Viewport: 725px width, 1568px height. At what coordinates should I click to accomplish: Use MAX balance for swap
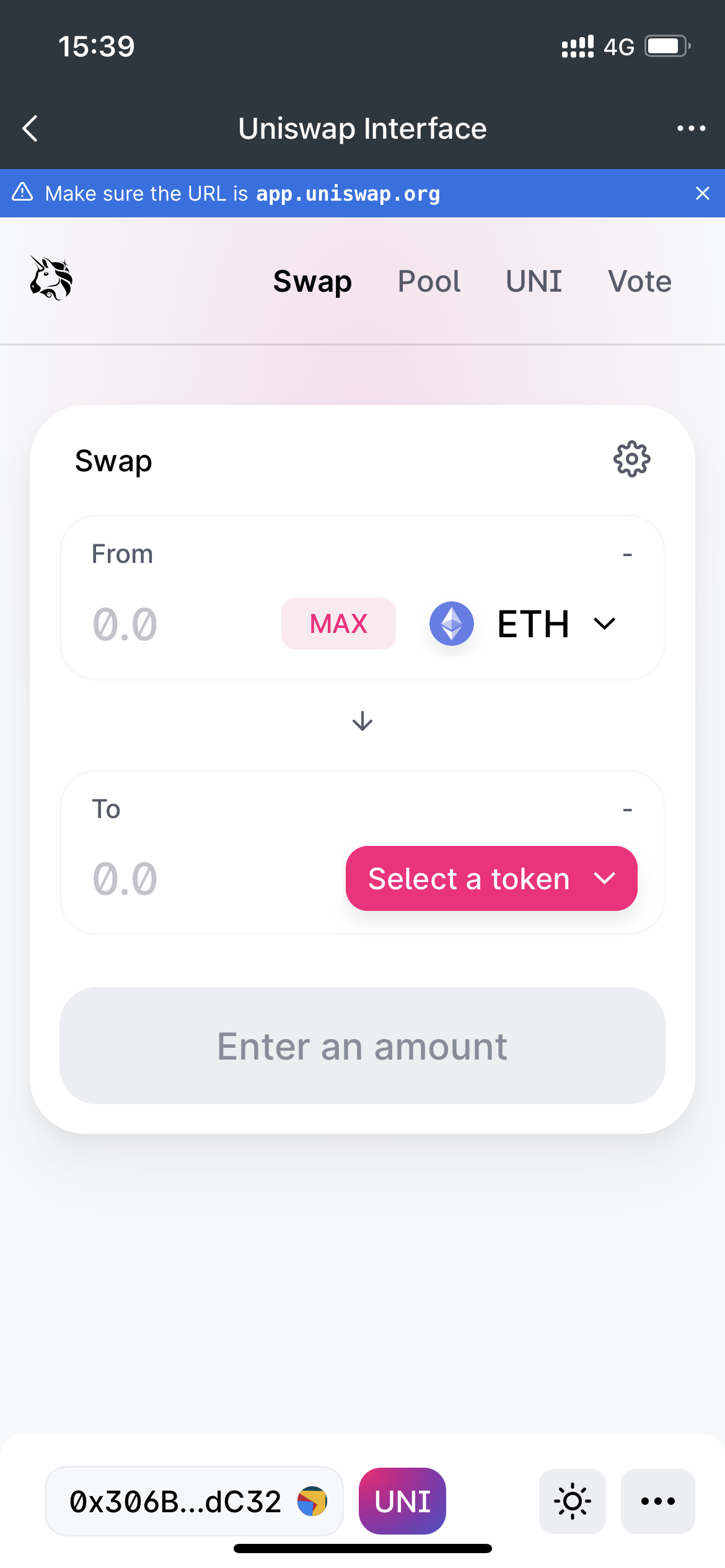(338, 624)
